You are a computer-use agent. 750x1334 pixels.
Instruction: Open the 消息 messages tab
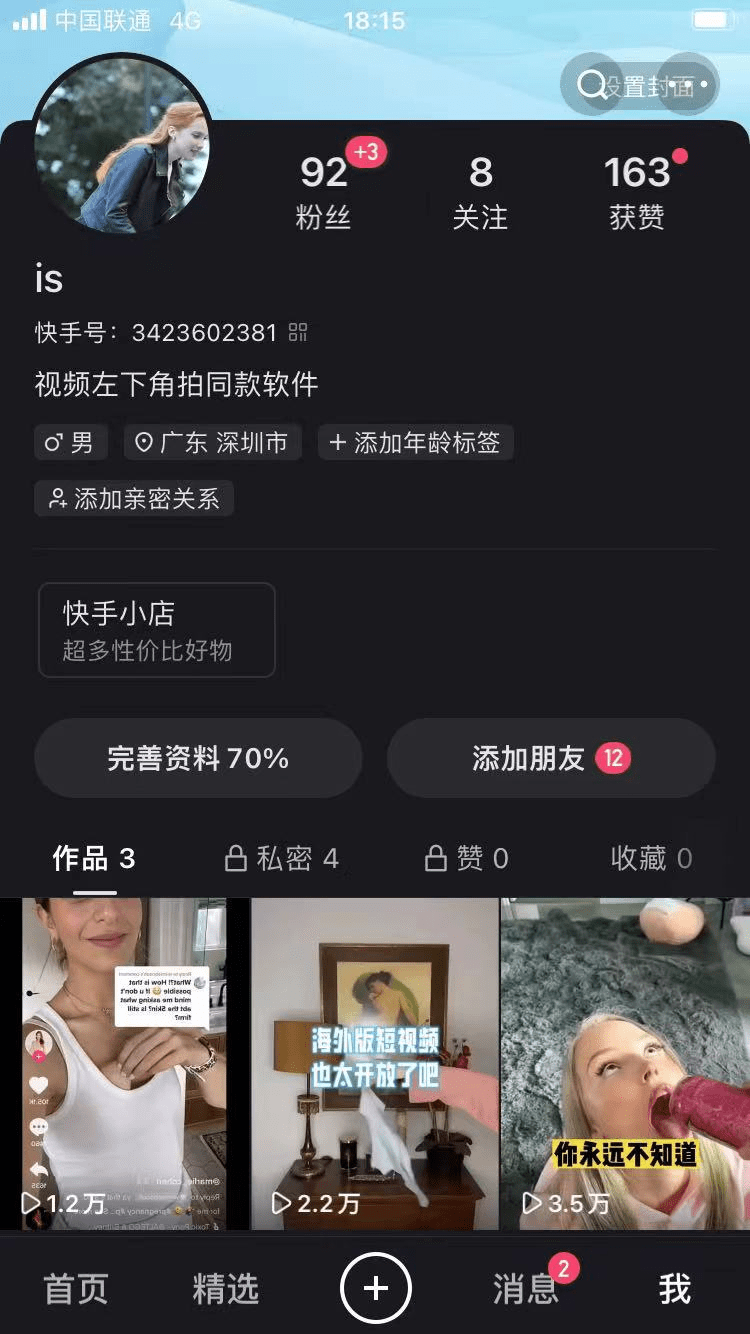[525, 1289]
